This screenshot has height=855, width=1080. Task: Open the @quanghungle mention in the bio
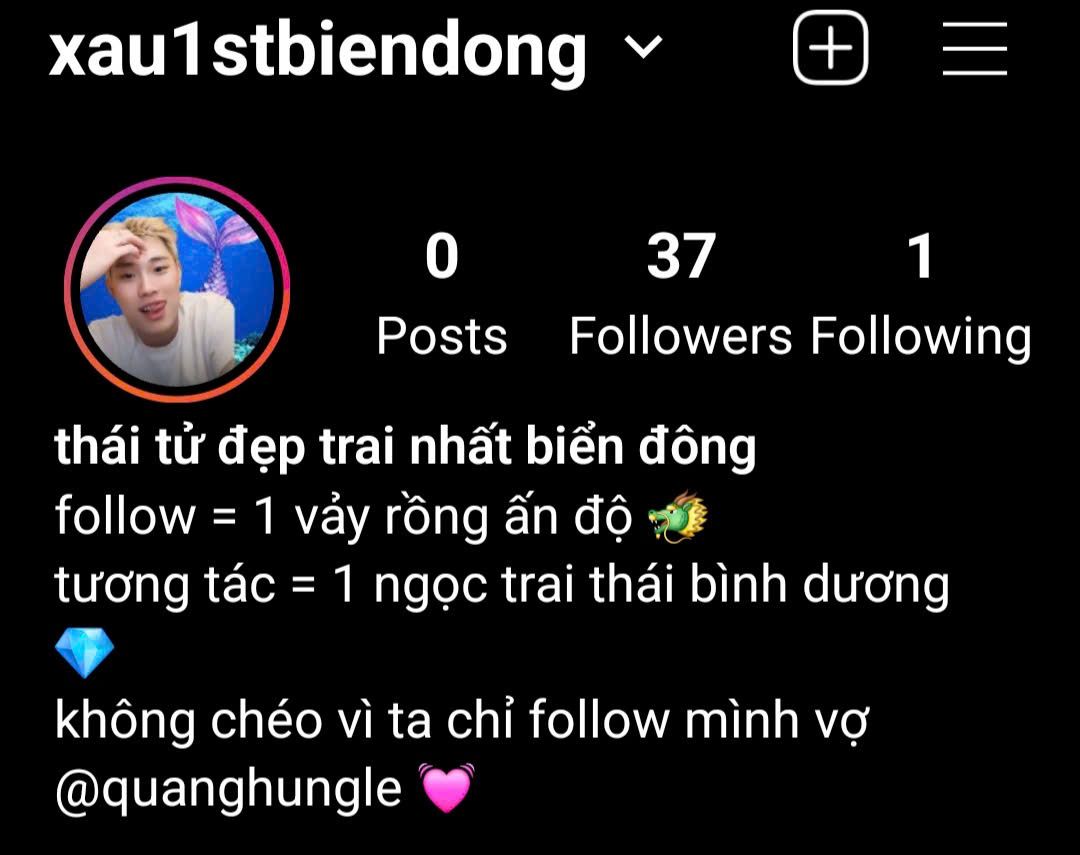[228, 790]
